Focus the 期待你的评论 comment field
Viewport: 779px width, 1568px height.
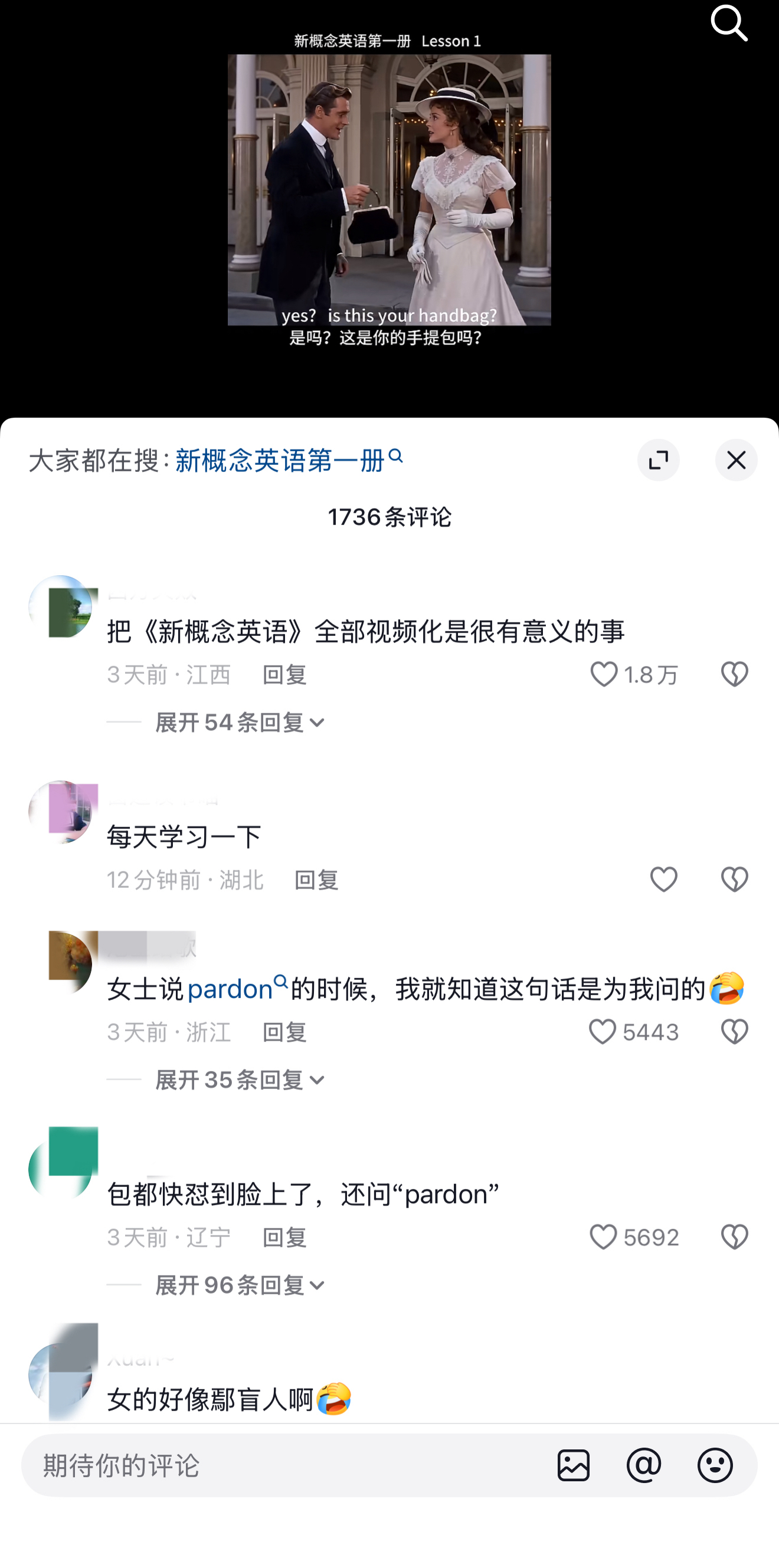tap(286, 1466)
